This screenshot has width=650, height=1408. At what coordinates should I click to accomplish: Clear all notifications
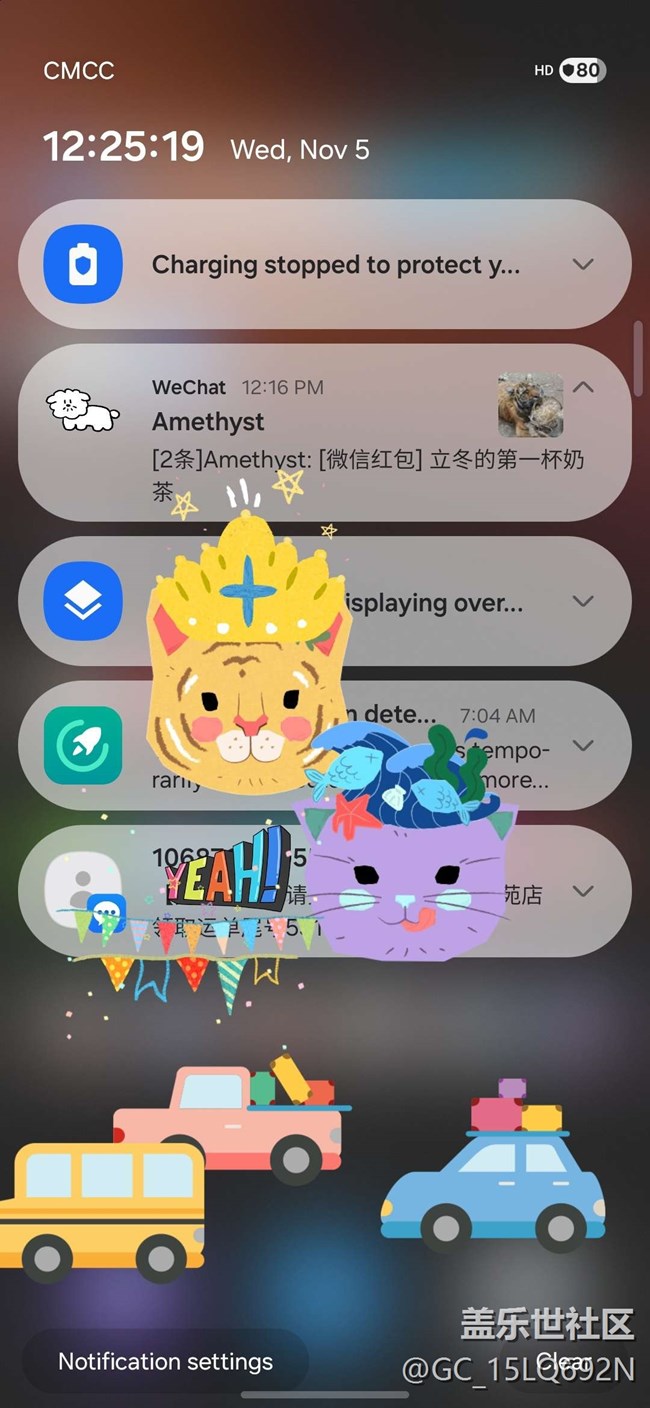(x=563, y=1362)
